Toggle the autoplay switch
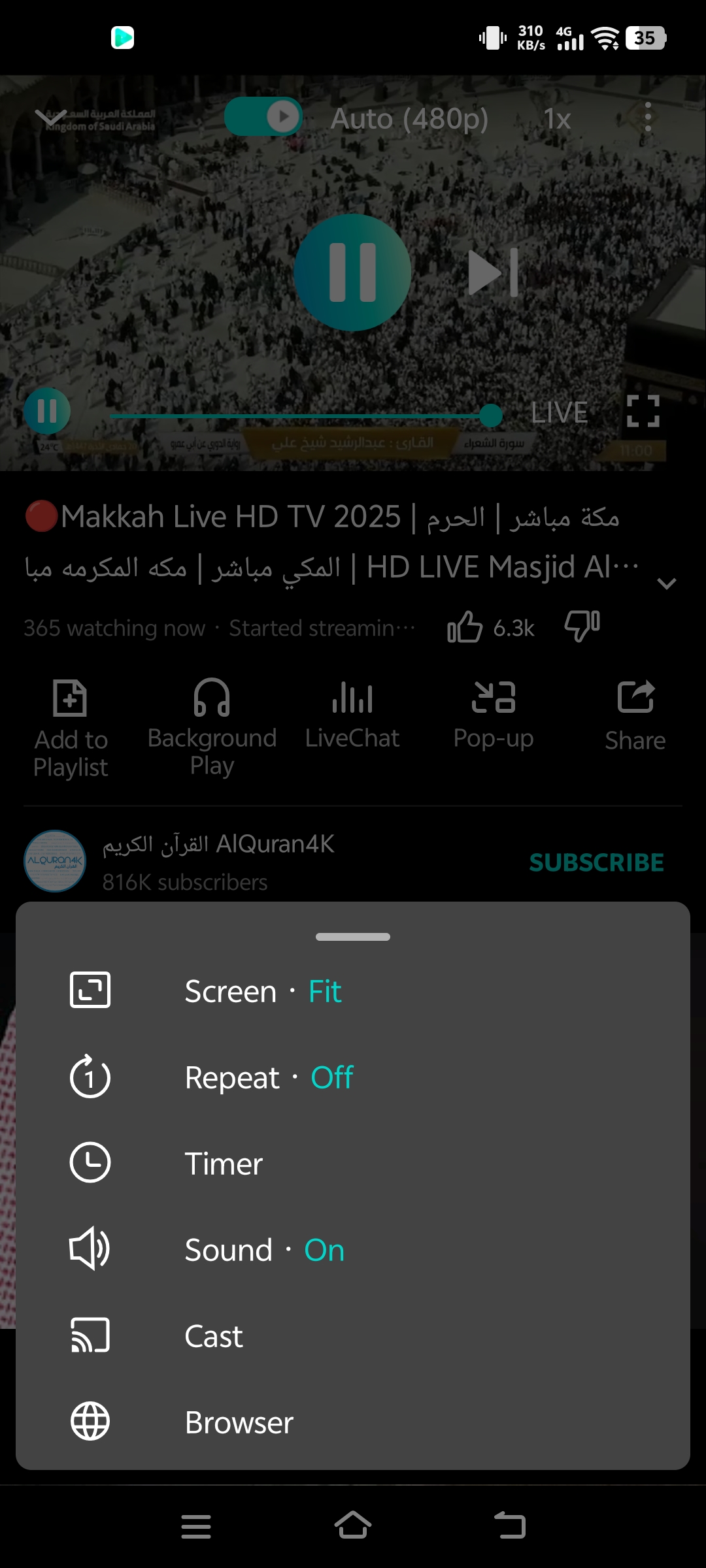Image resolution: width=706 pixels, height=1568 pixels. (x=263, y=117)
